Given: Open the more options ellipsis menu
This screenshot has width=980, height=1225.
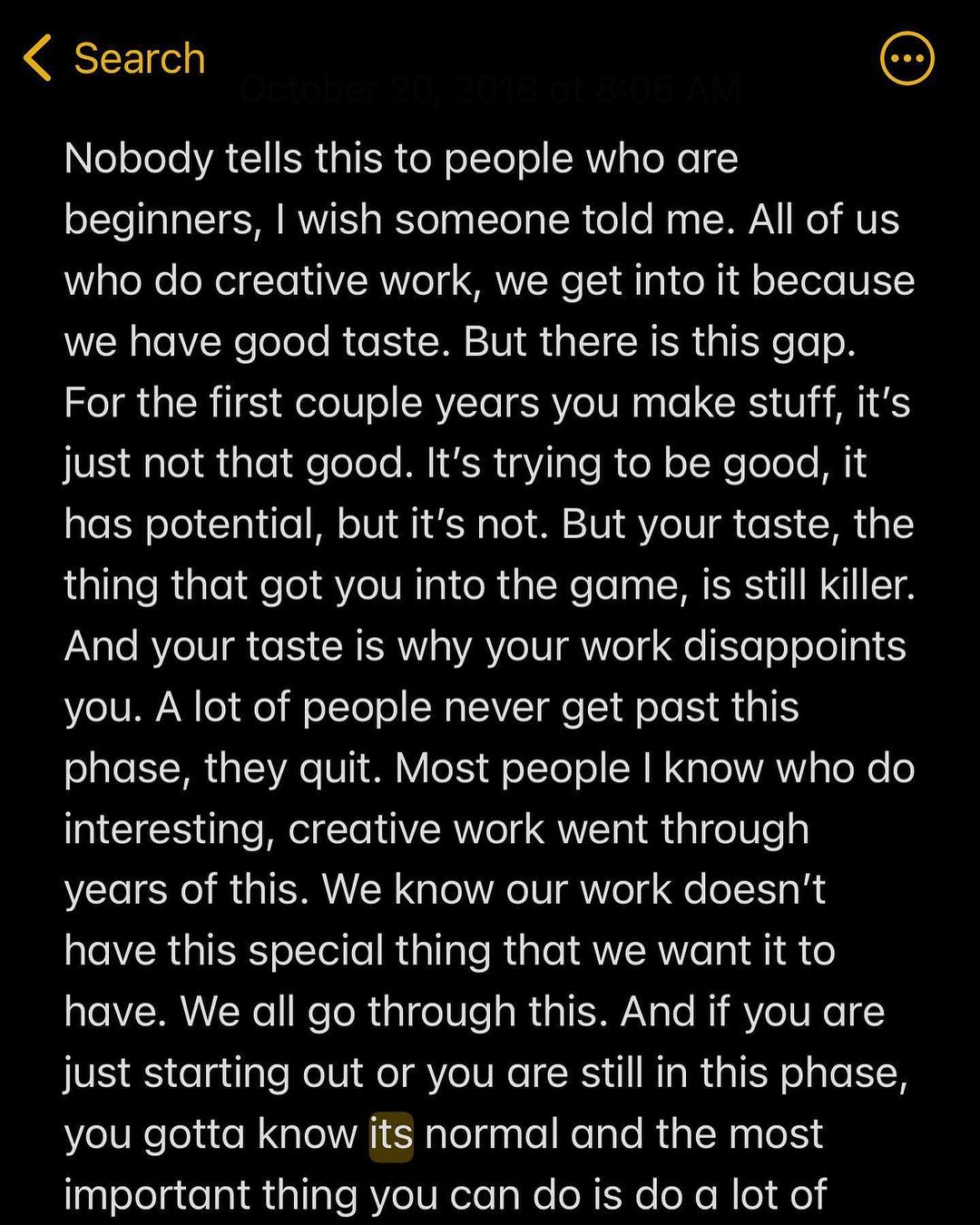Looking at the screenshot, I should click(x=906, y=59).
